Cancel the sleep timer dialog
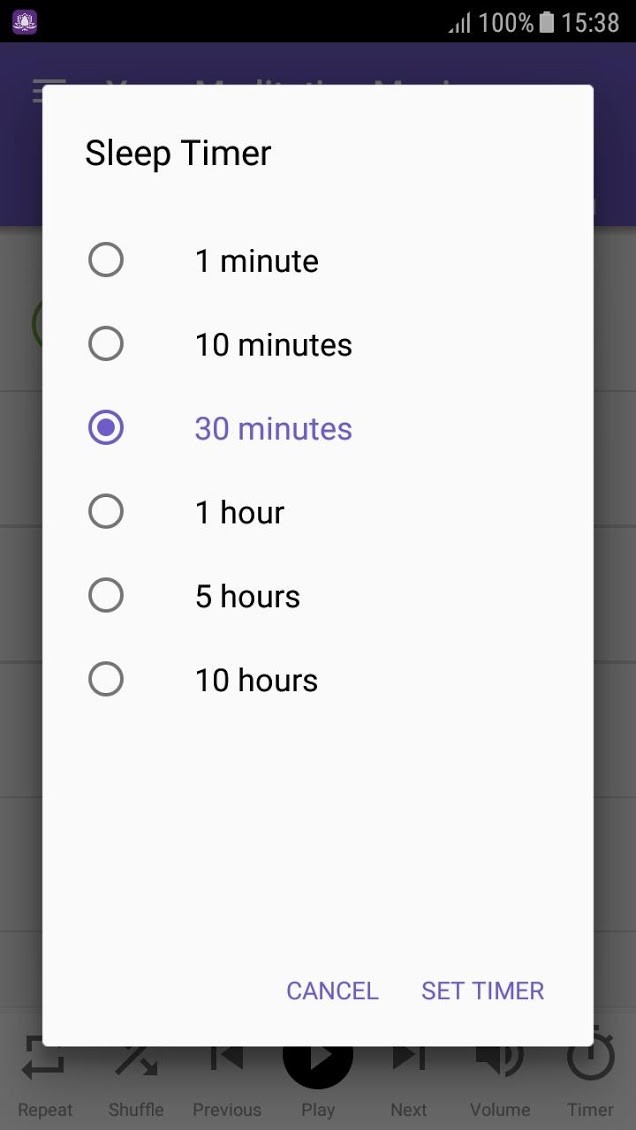The height and width of the screenshot is (1130, 636). click(332, 991)
